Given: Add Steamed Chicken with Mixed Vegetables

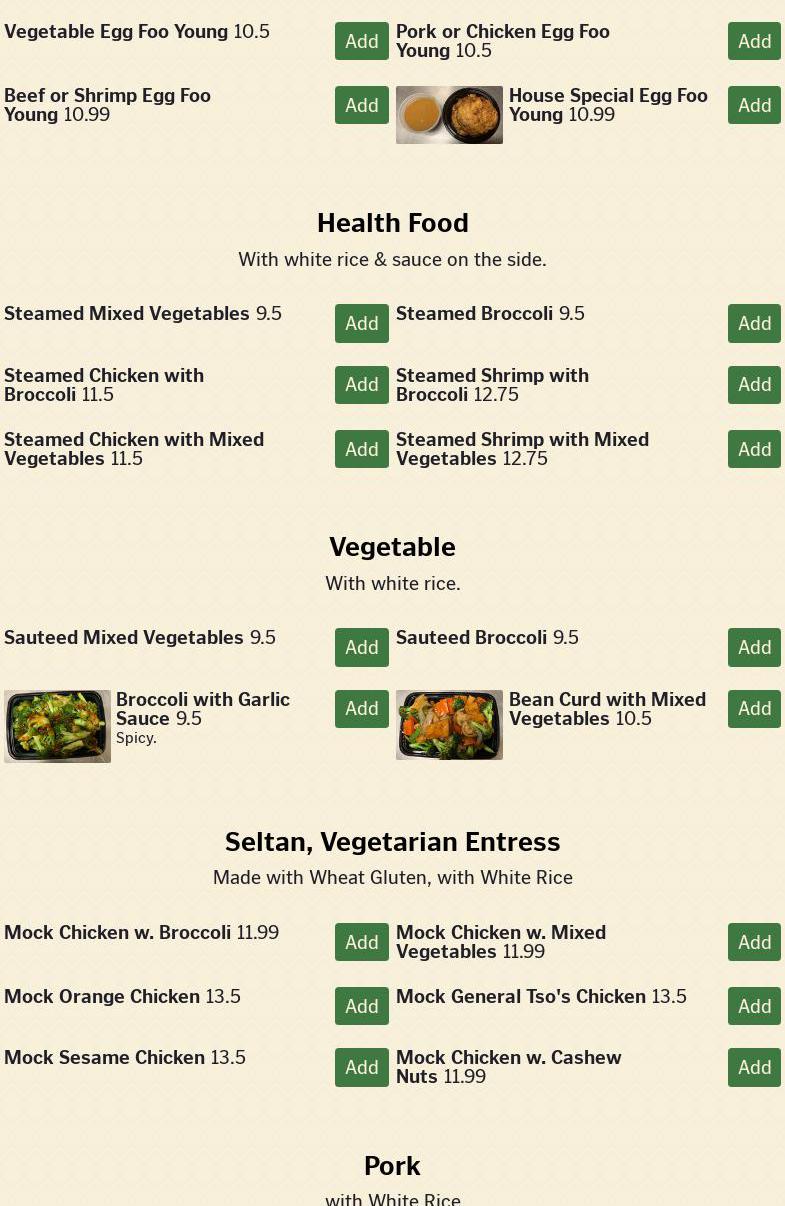Looking at the screenshot, I should coord(361,449).
